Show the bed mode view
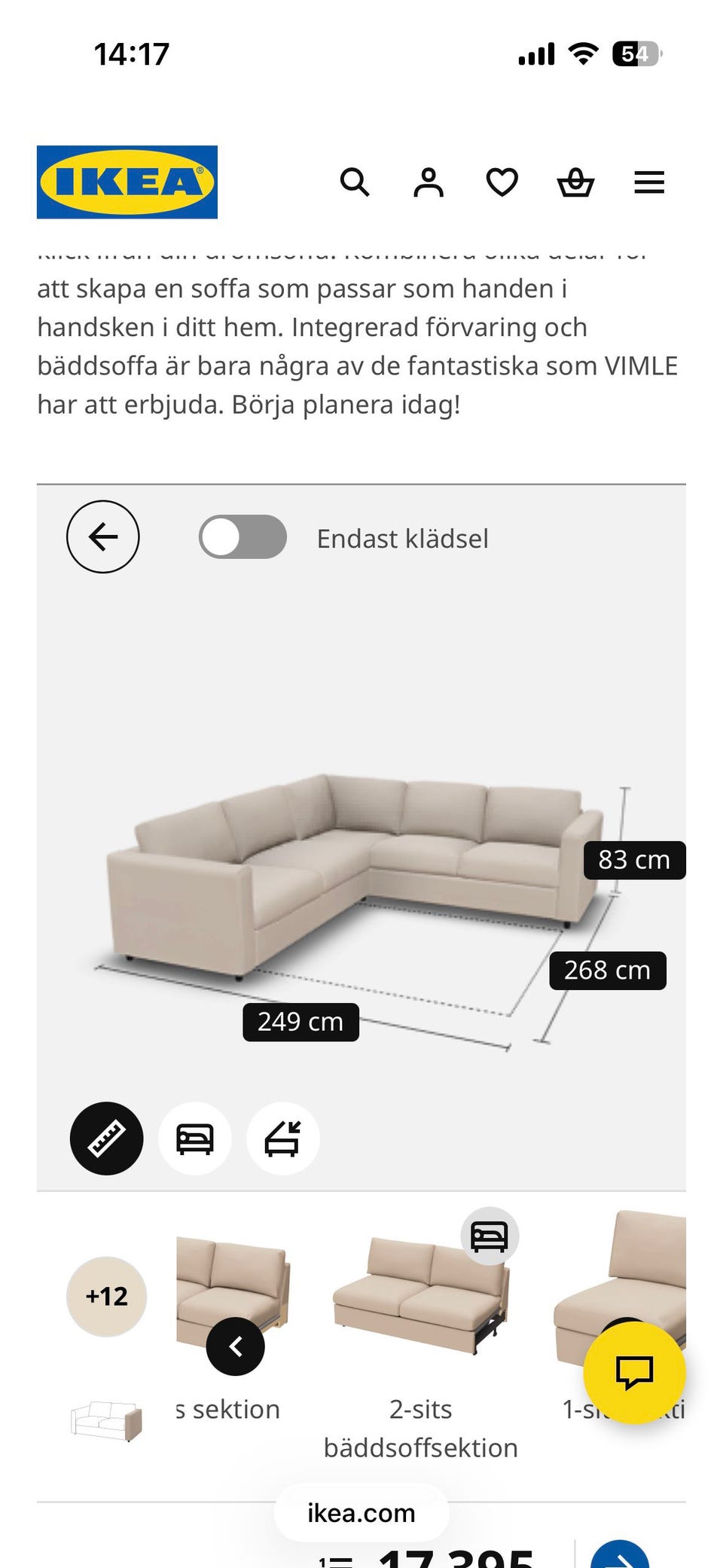Image resolution: width=723 pixels, height=1568 pixels. click(194, 1139)
